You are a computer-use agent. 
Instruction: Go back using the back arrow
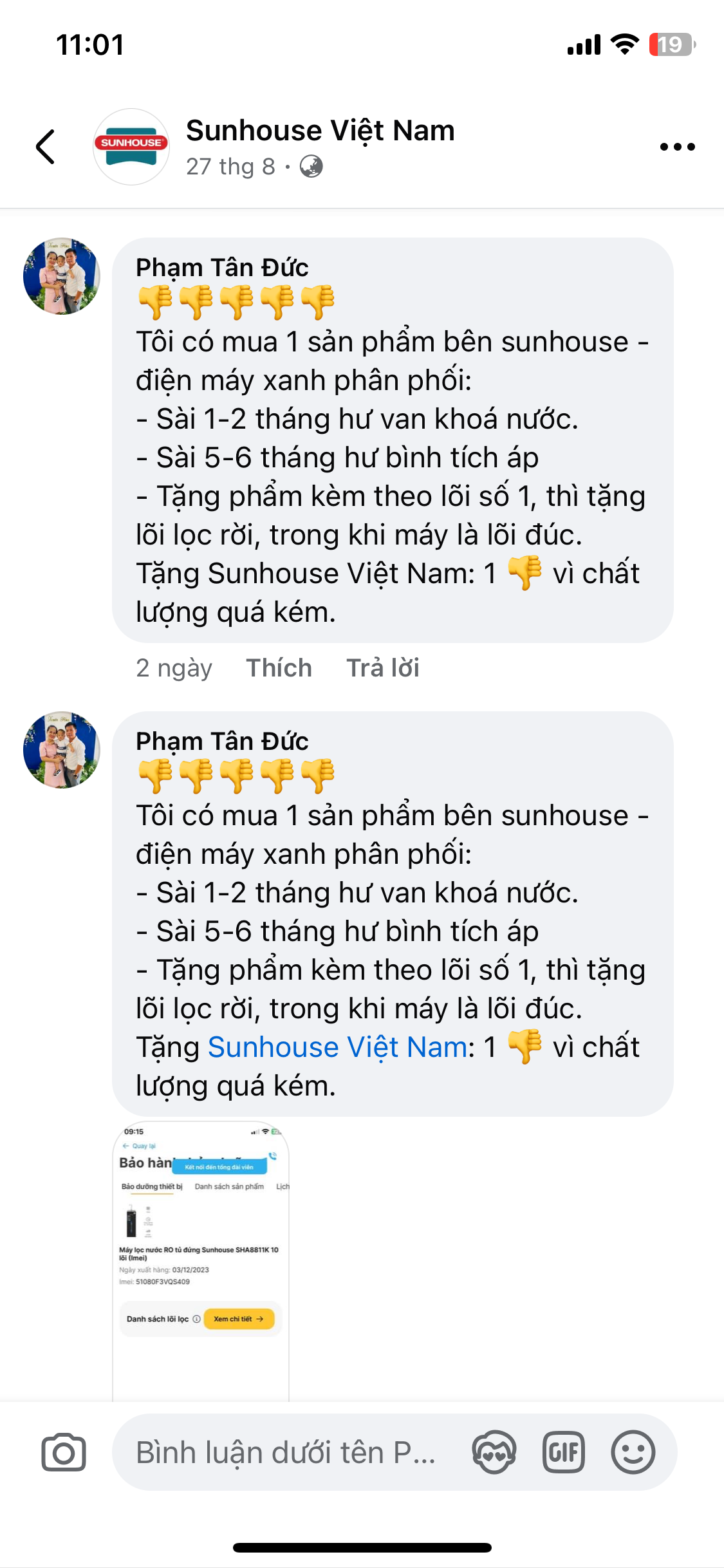[46, 147]
